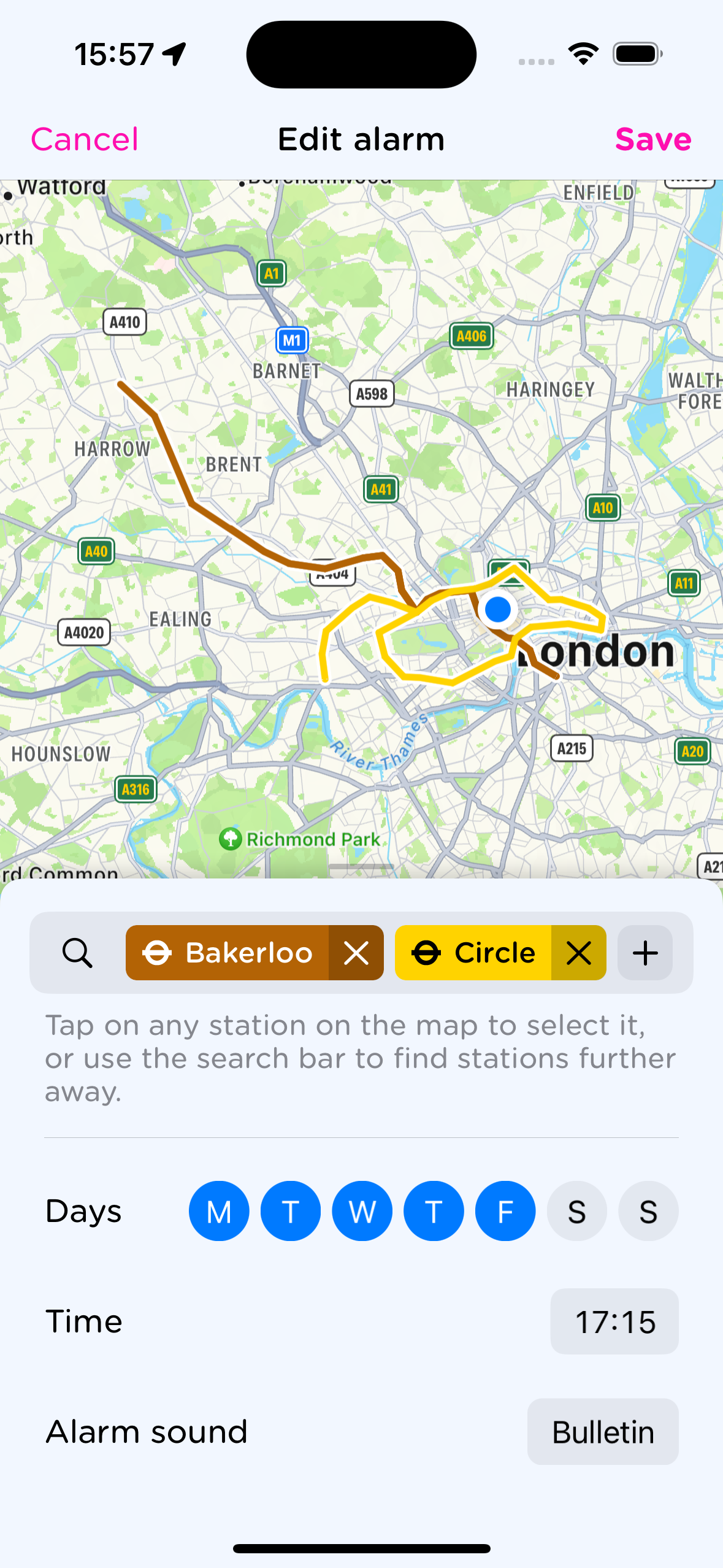Open the station search magnifier

click(x=77, y=953)
